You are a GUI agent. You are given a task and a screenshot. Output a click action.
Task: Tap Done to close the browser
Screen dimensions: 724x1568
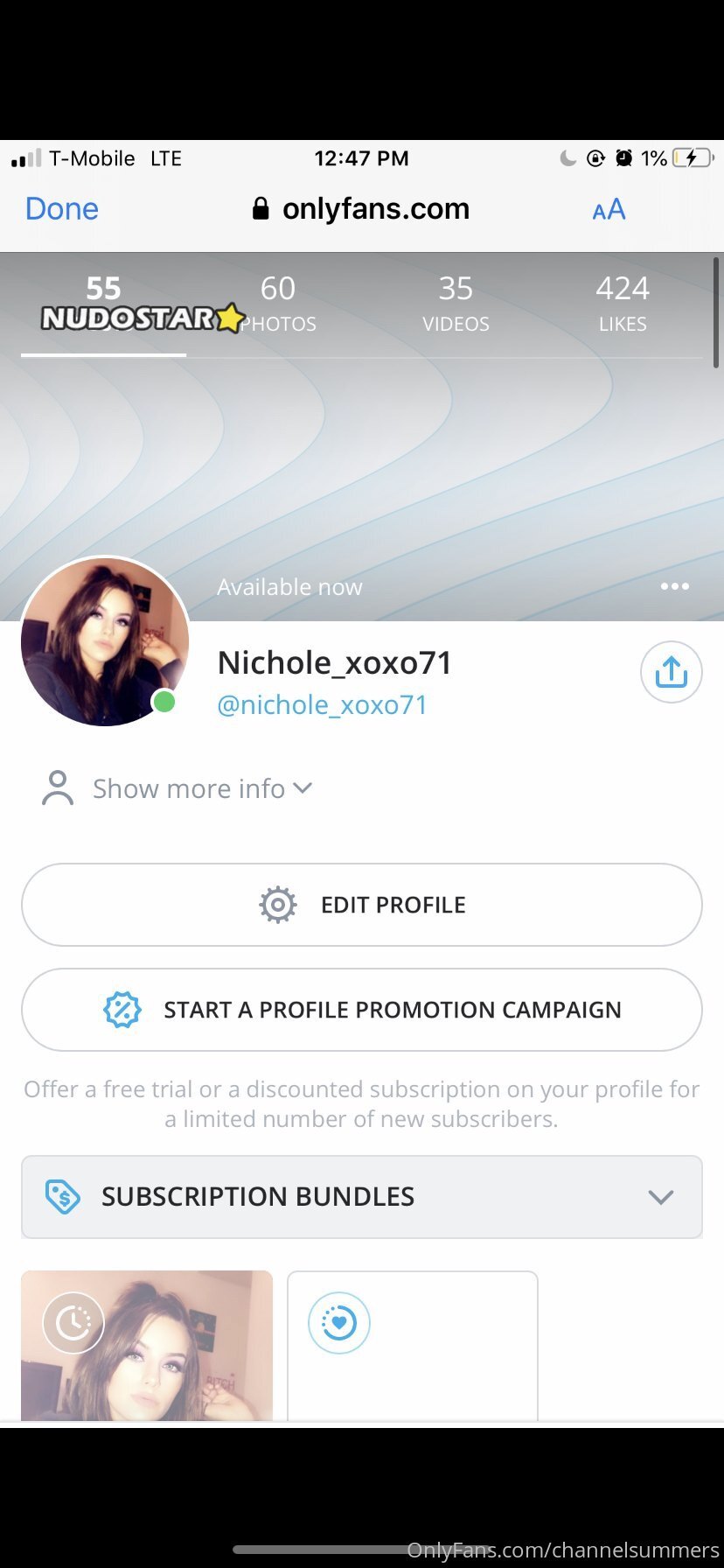tap(62, 209)
